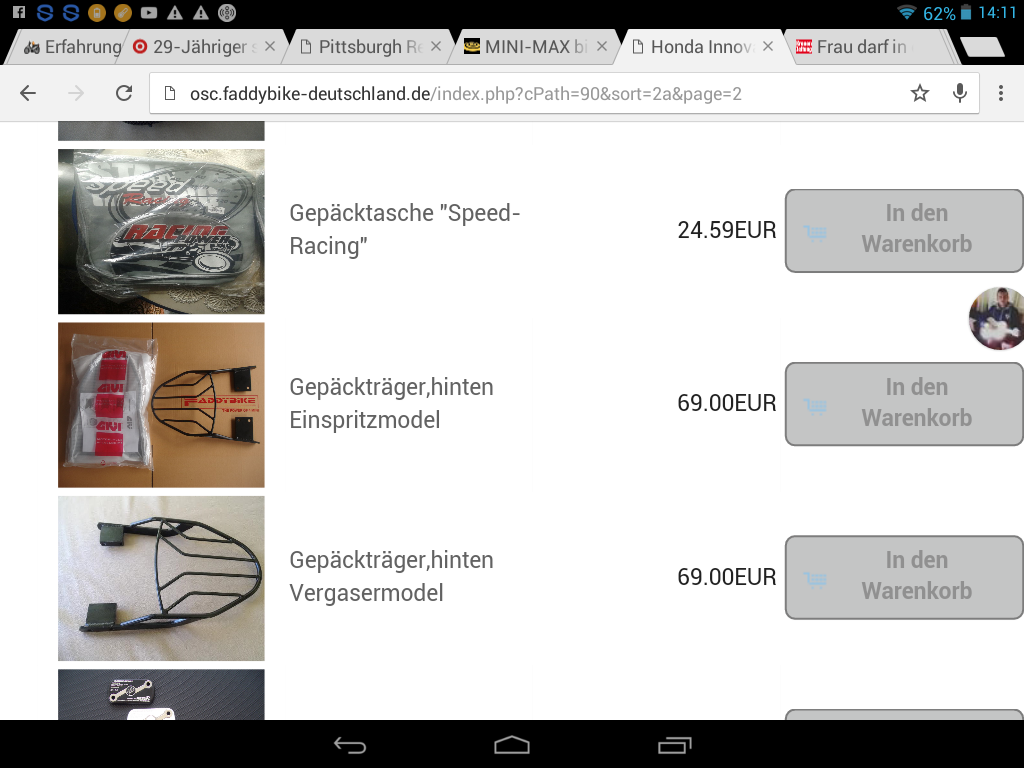Screen dimensions: 1024x768
Task: Bookmark this page with the star
Action: pyautogui.click(x=919, y=93)
